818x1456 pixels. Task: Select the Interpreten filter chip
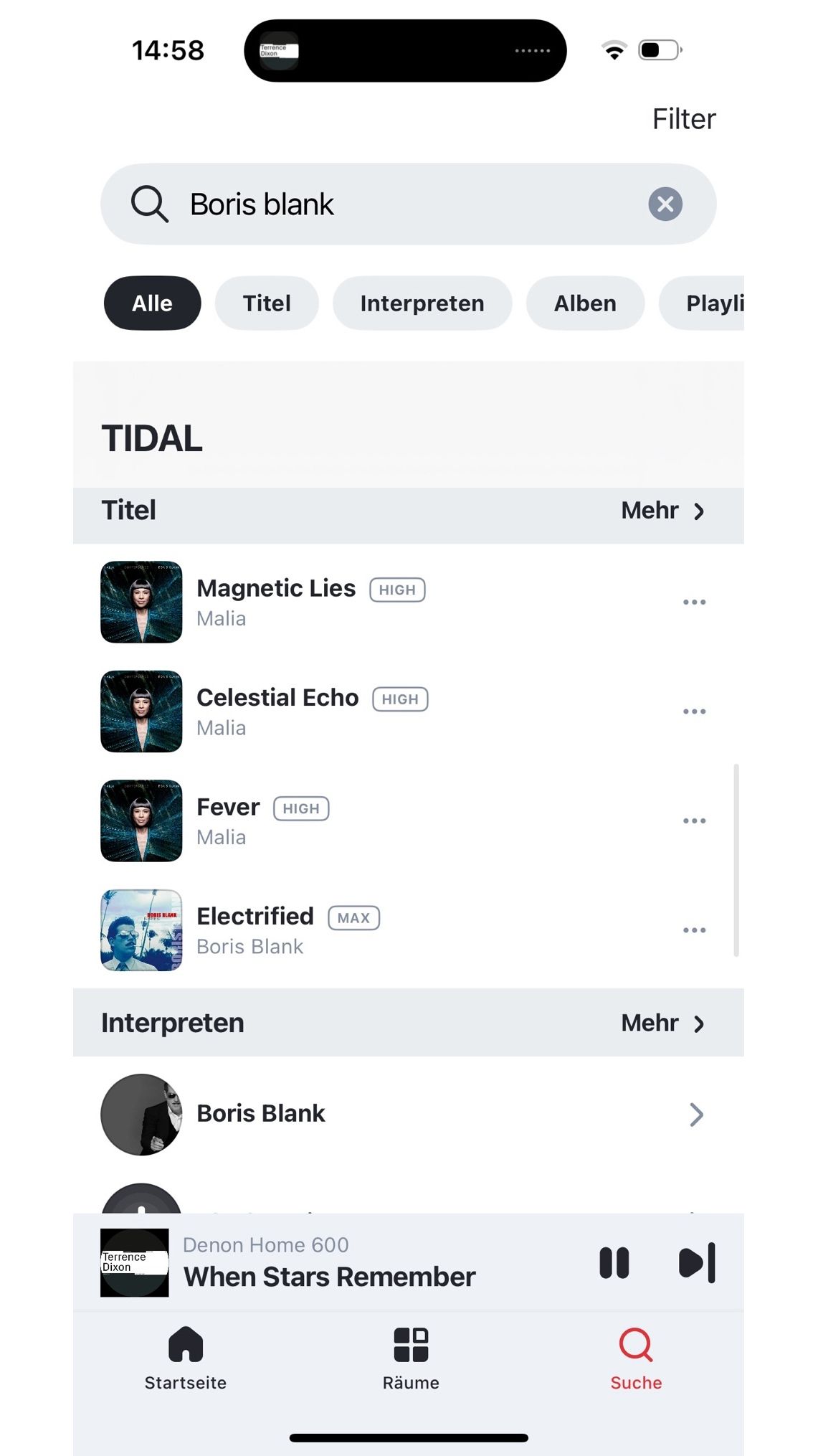(x=422, y=303)
